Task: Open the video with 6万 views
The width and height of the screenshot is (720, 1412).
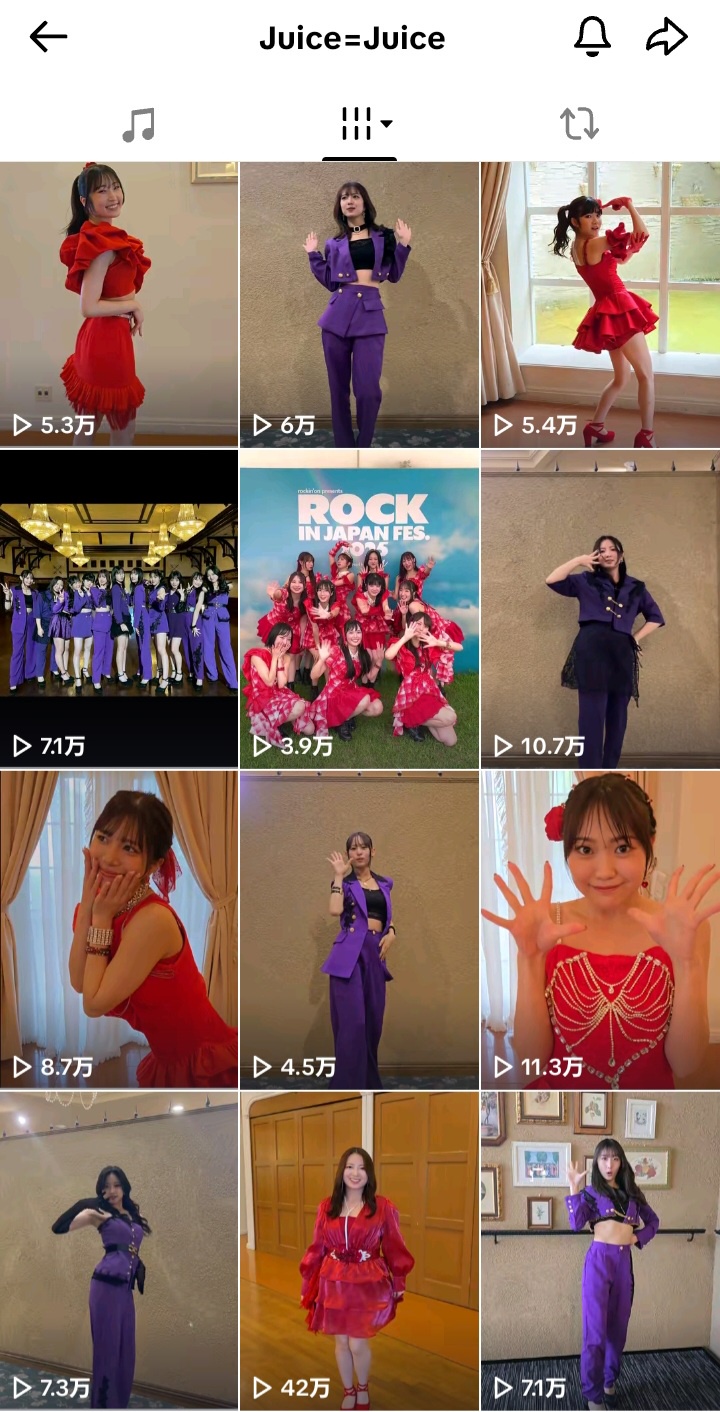Action: click(x=359, y=304)
